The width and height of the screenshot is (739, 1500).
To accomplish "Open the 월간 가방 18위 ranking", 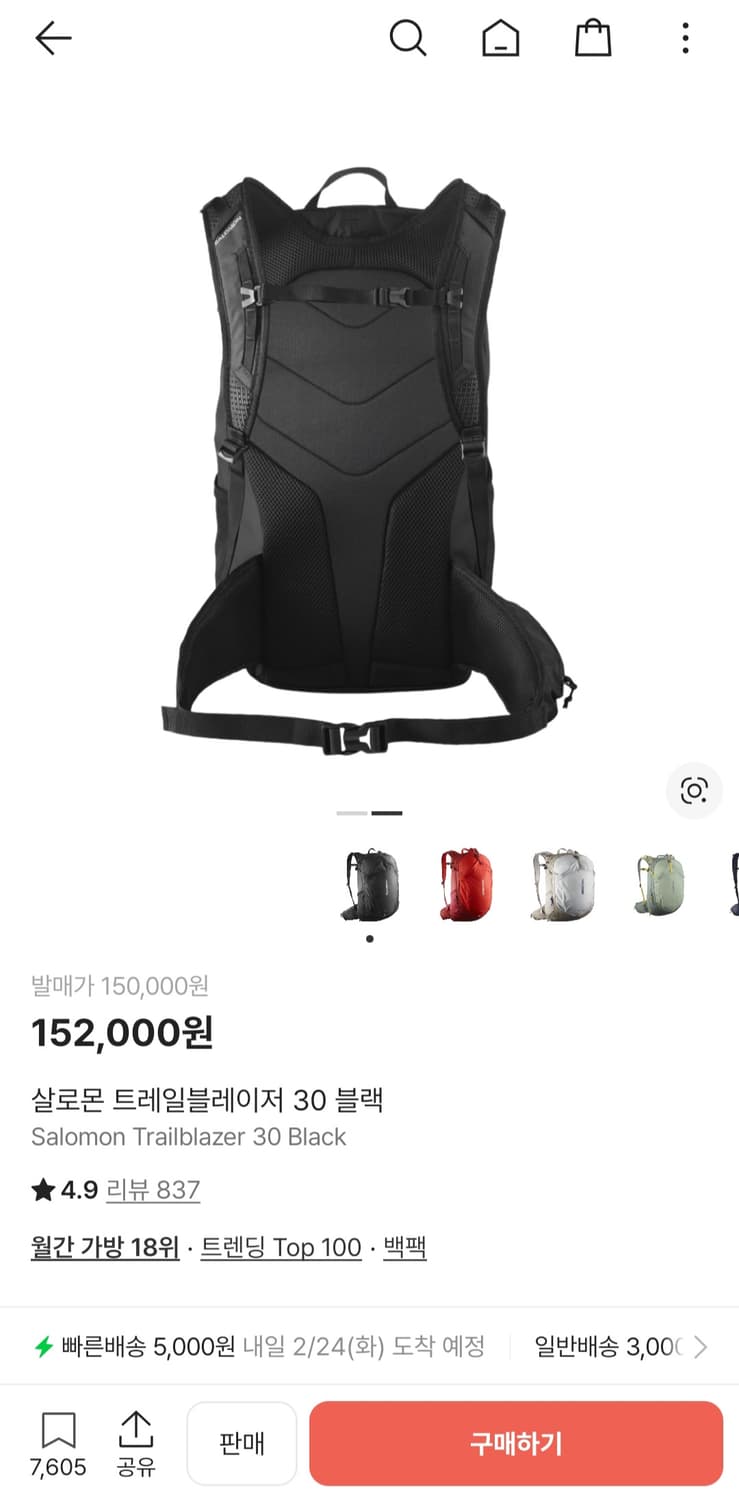I will 105,1248.
